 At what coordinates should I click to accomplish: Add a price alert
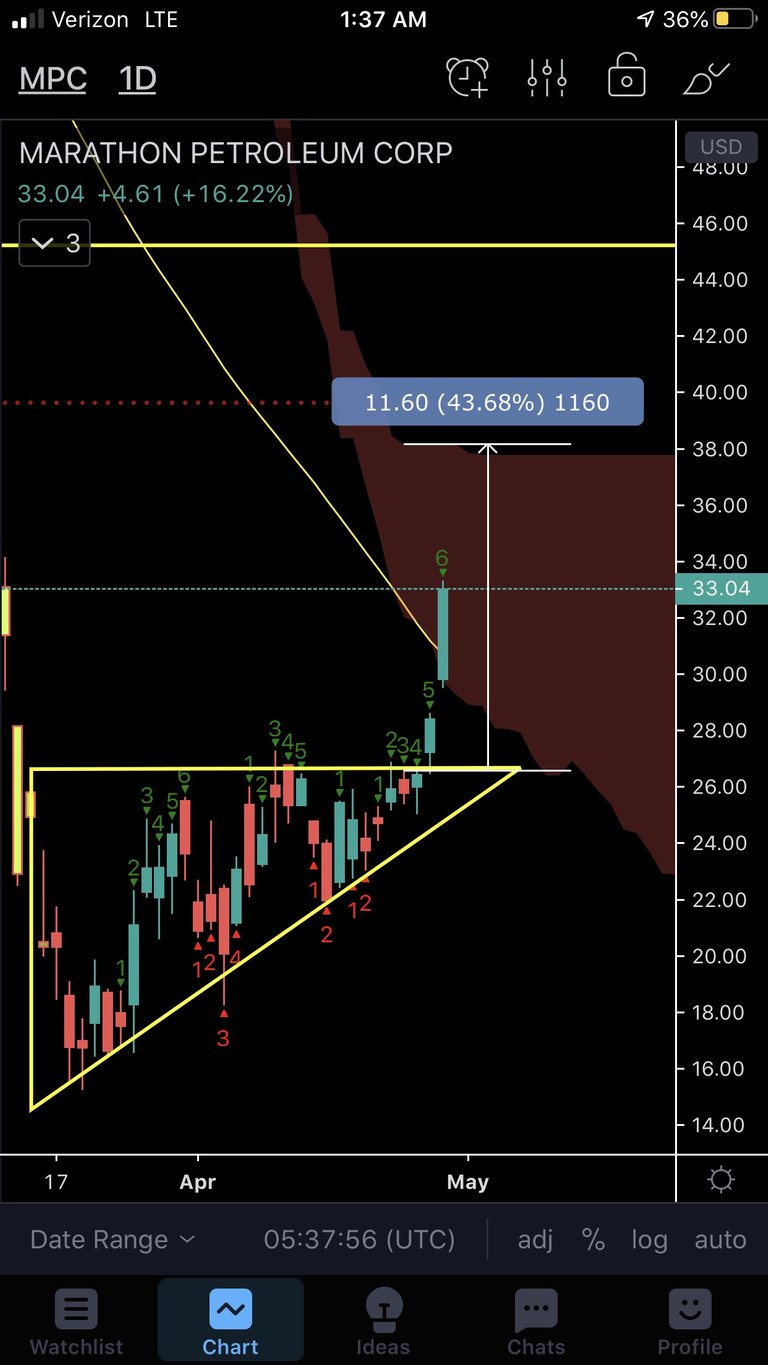pyautogui.click(x=467, y=78)
